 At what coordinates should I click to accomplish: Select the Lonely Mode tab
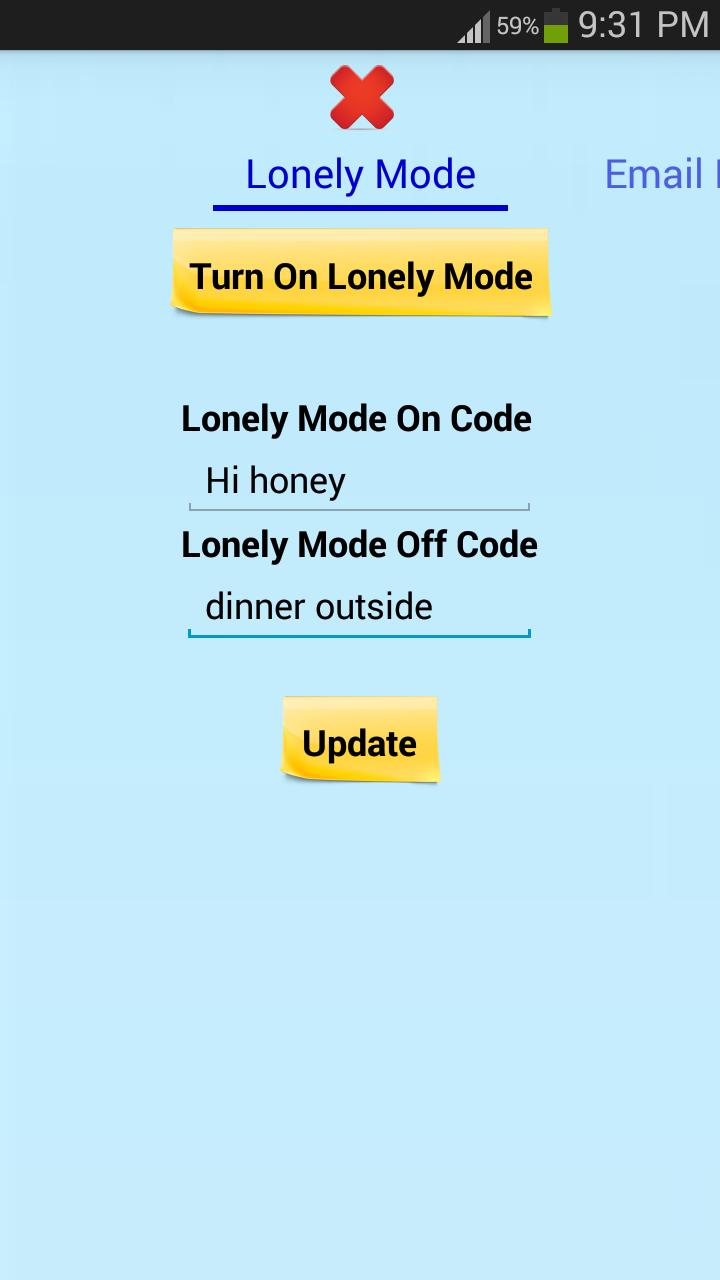360,175
